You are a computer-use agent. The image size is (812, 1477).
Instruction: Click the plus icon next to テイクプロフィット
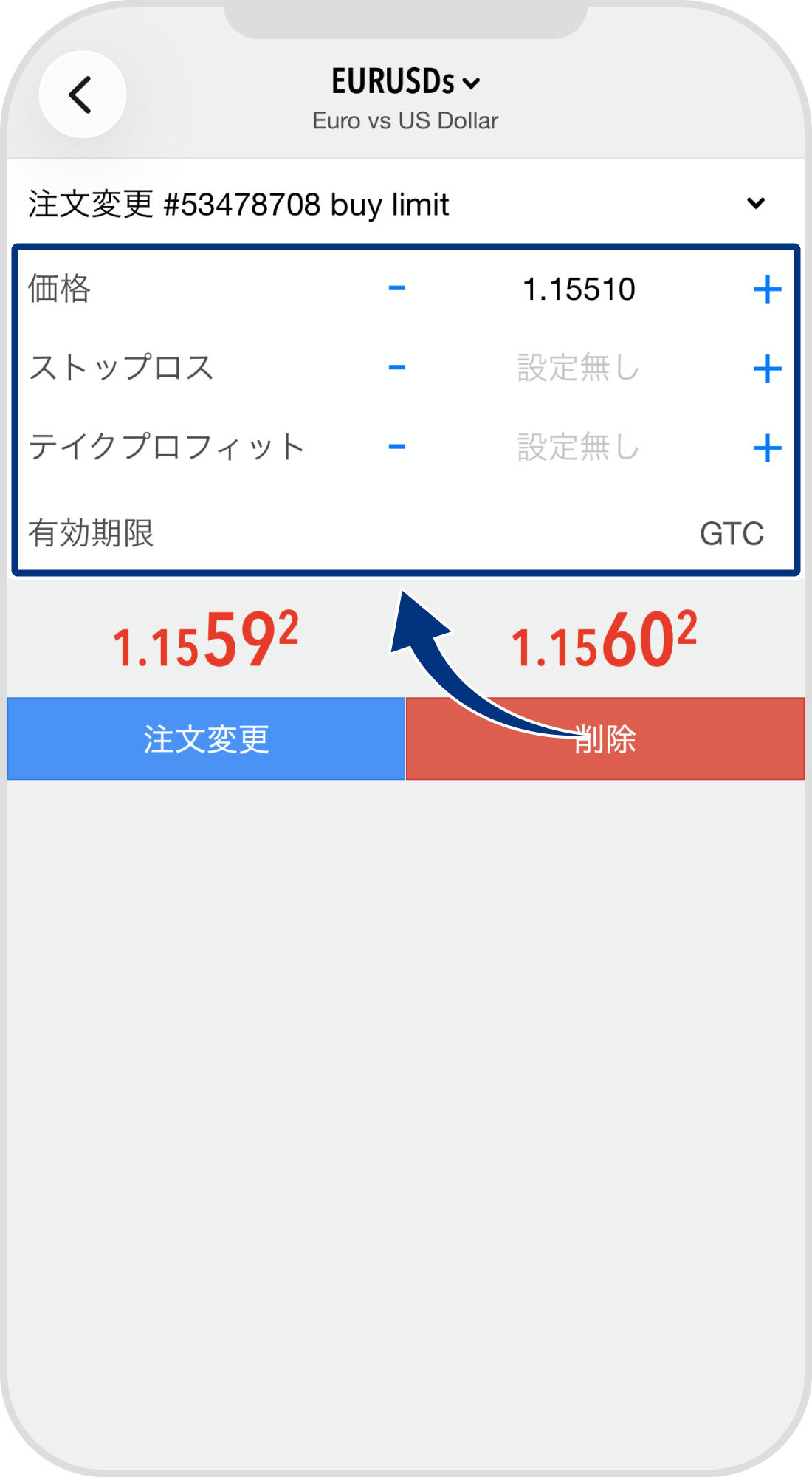coord(768,445)
